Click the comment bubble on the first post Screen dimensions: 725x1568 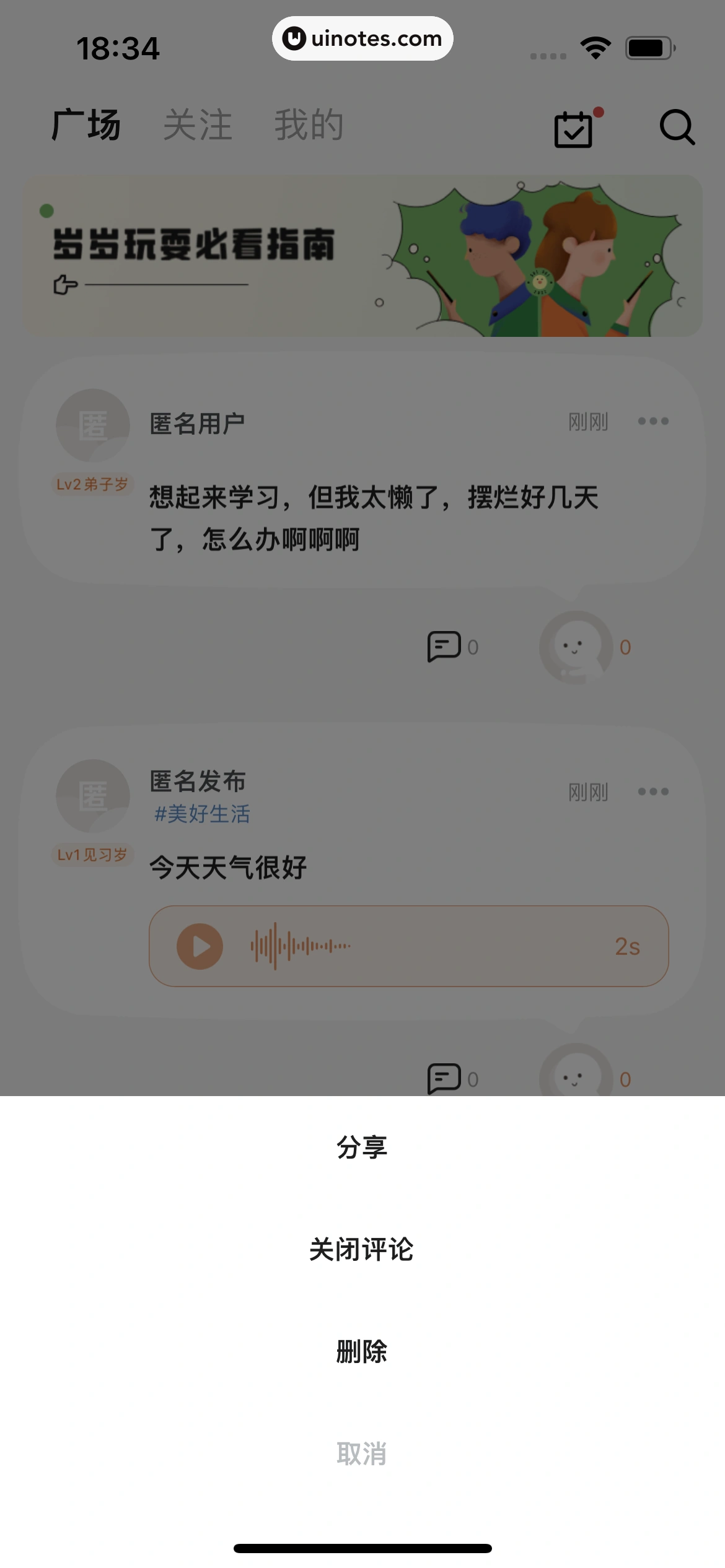tap(445, 646)
